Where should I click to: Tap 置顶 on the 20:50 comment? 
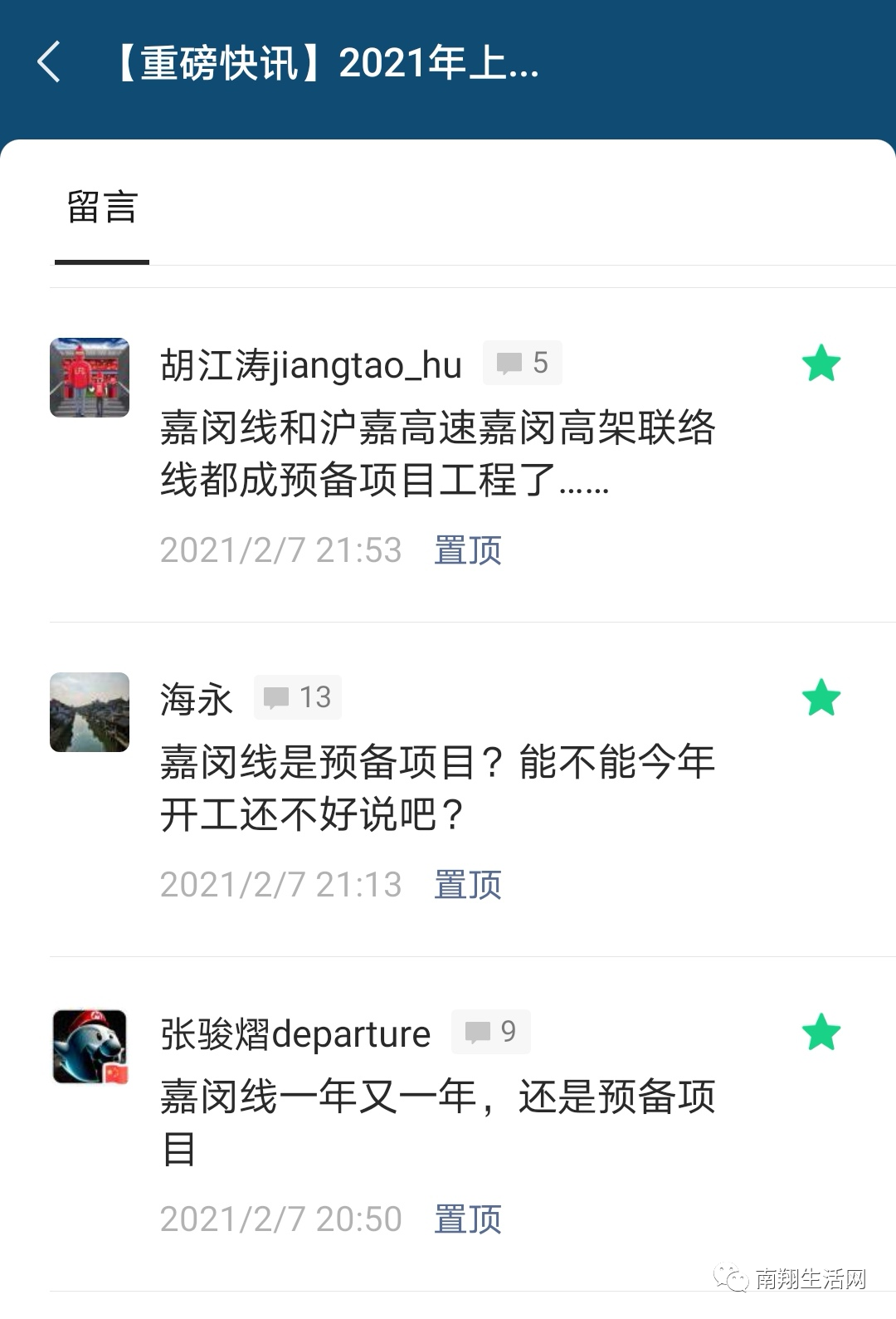pyautogui.click(x=468, y=1219)
